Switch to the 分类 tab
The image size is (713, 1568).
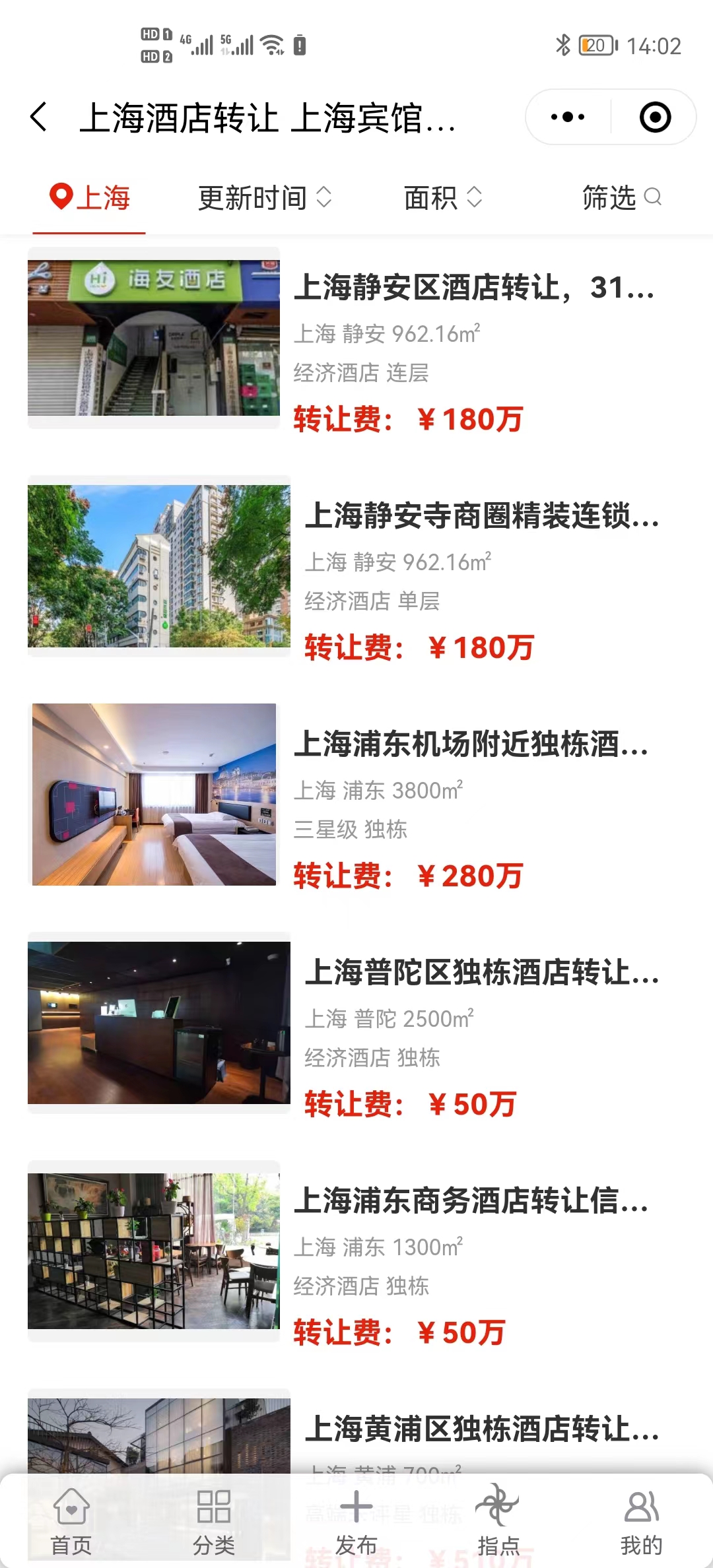(214, 1518)
